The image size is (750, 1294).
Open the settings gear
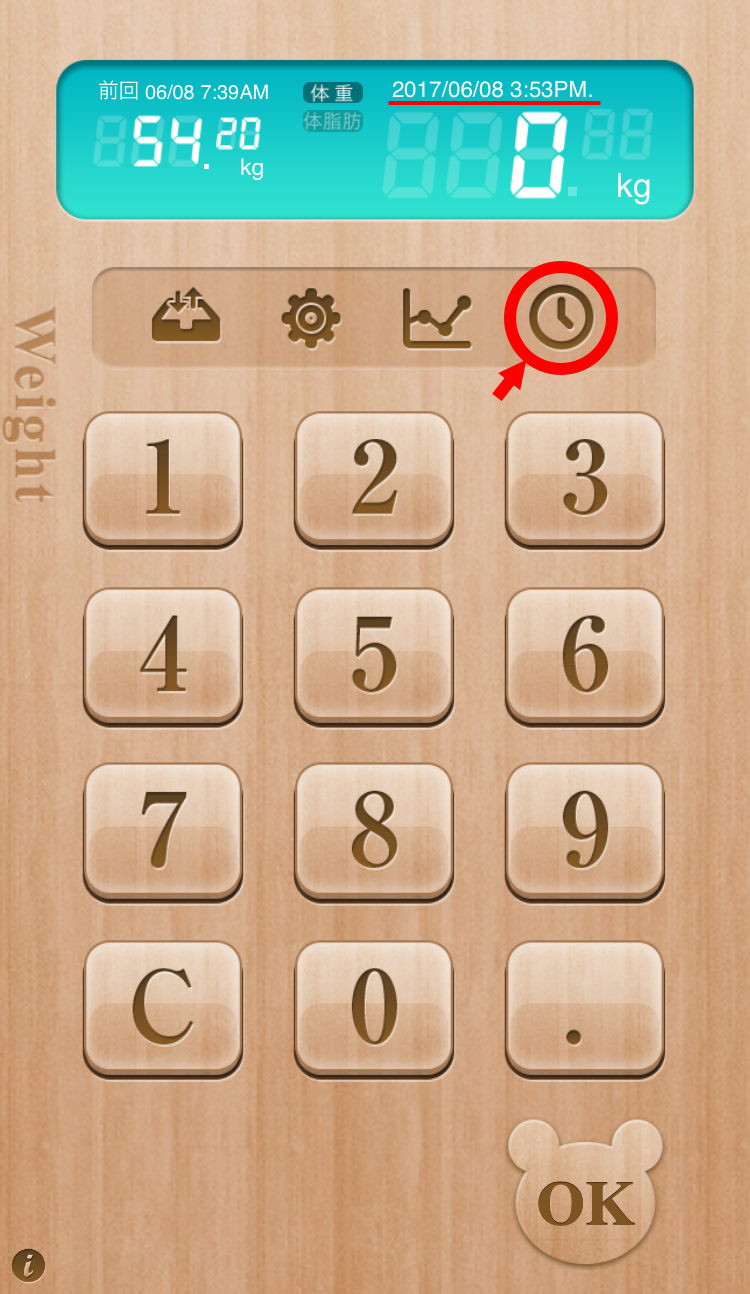tap(311, 318)
